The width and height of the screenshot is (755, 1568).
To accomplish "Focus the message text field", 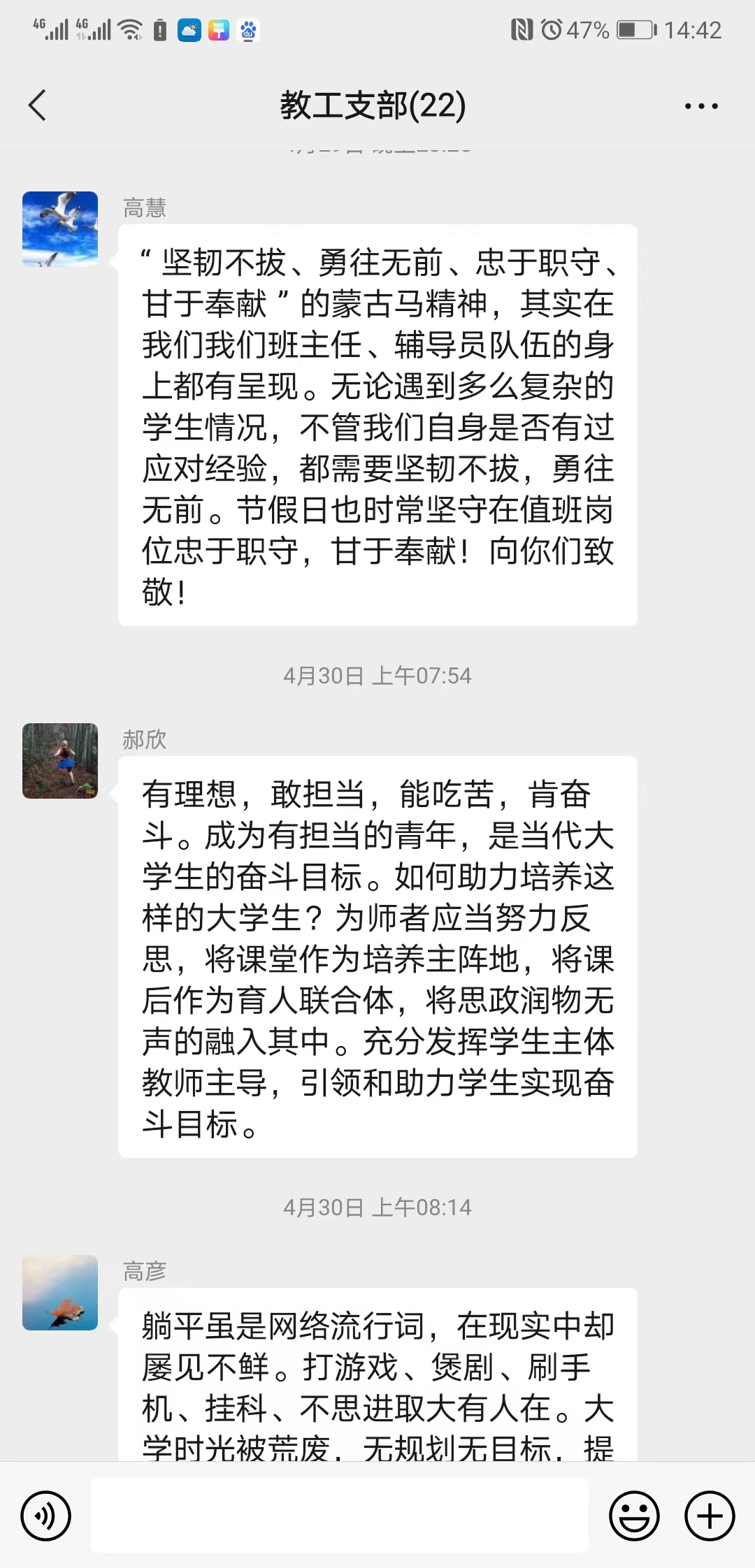I will tap(340, 1515).
